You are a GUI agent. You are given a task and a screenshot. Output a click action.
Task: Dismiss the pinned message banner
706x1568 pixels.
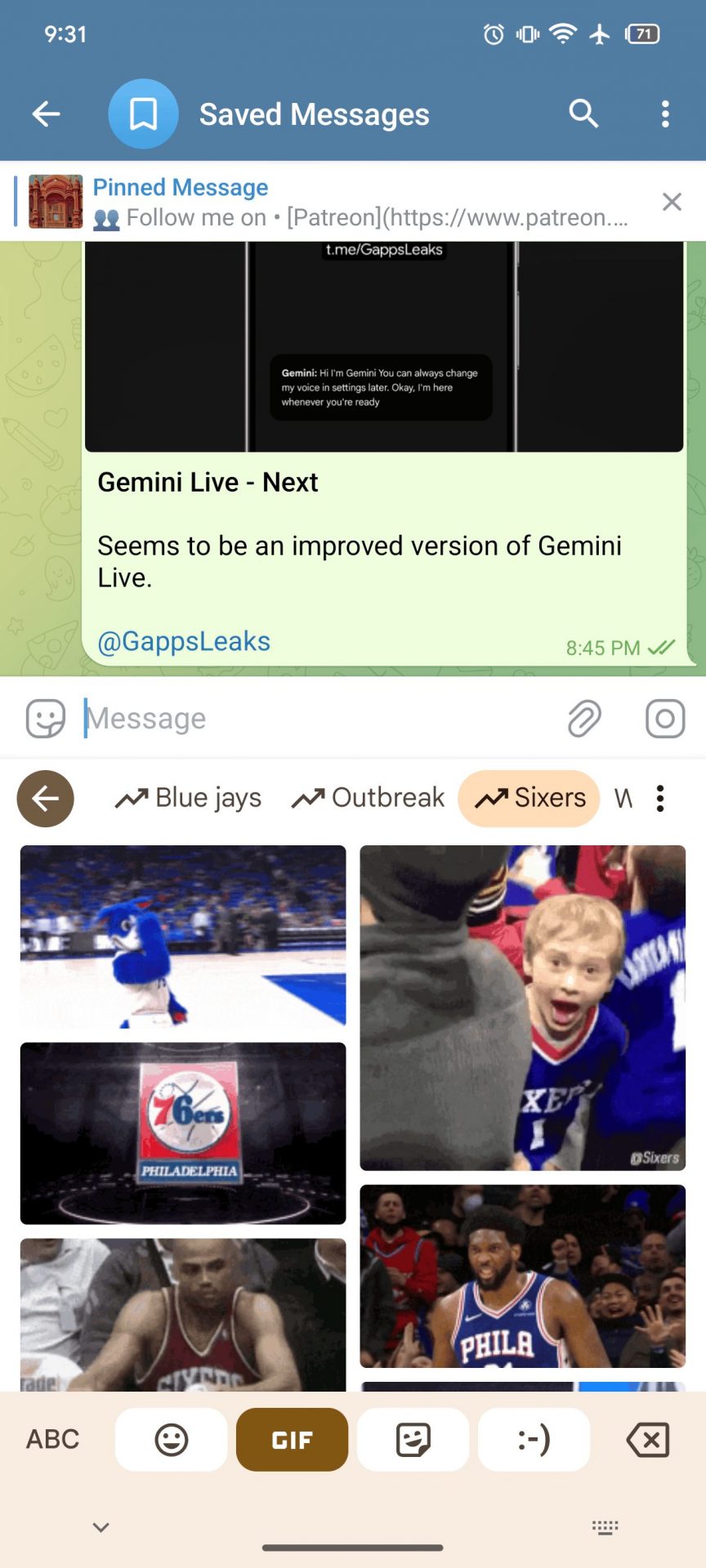672,202
